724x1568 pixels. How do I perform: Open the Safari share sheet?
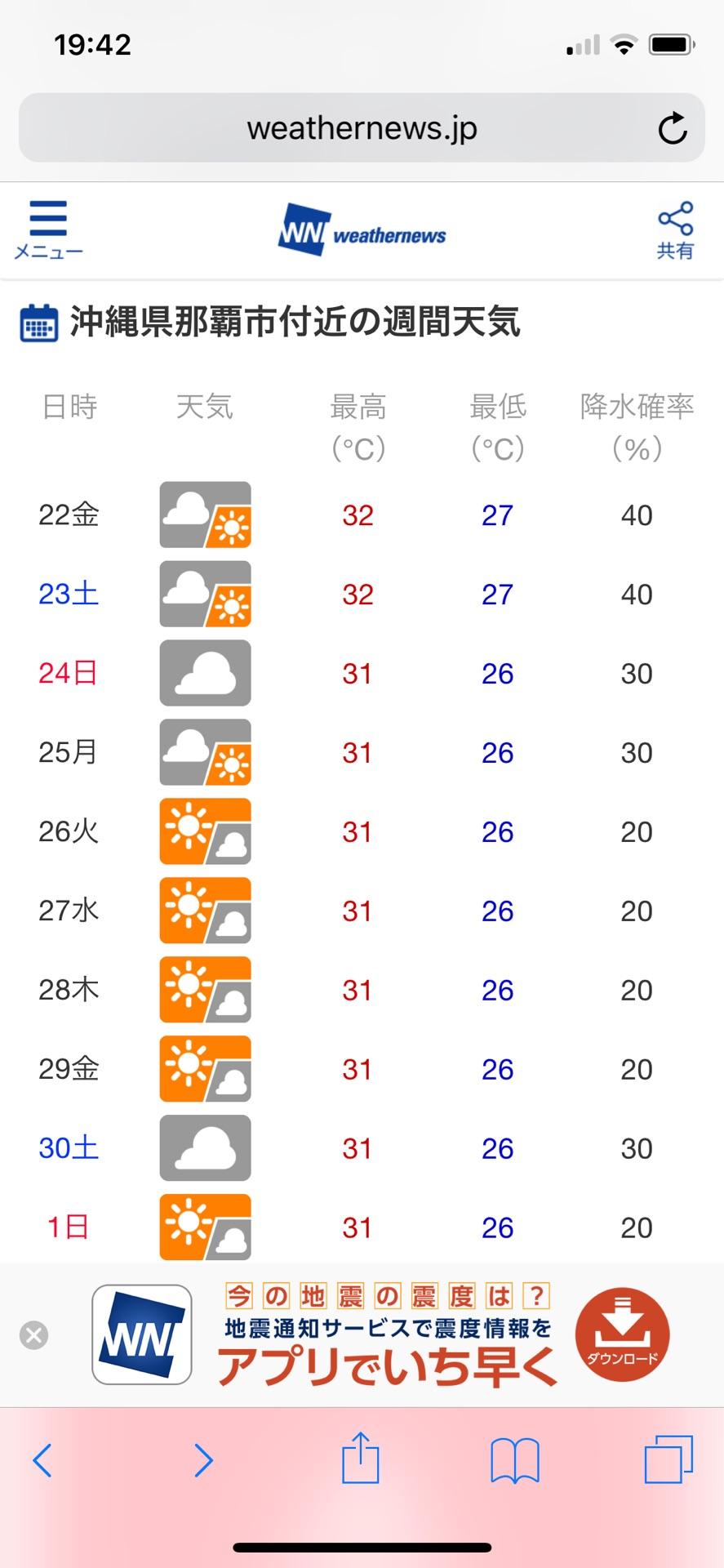point(360,1459)
